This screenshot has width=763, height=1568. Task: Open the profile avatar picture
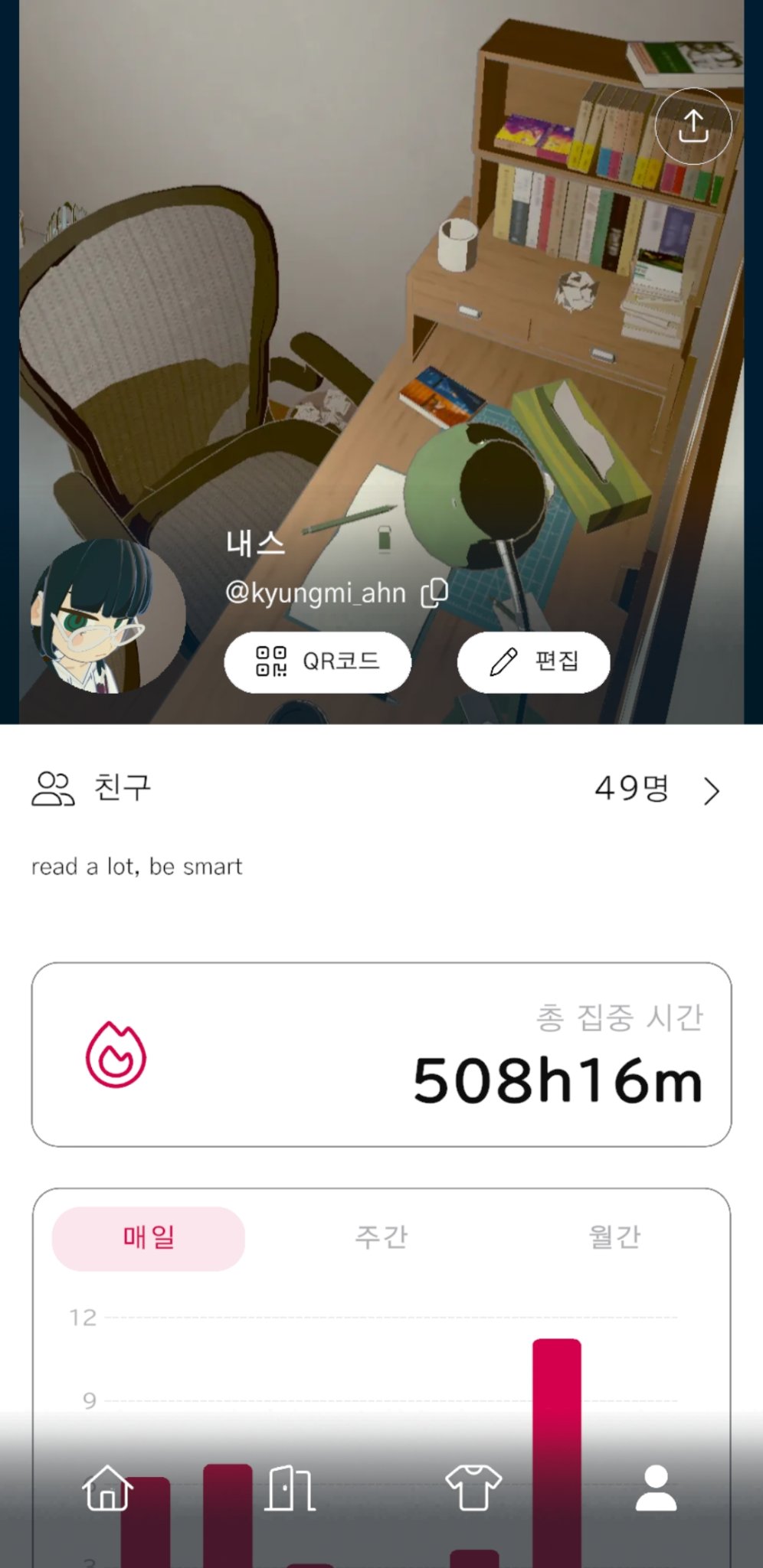click(108, 616)
